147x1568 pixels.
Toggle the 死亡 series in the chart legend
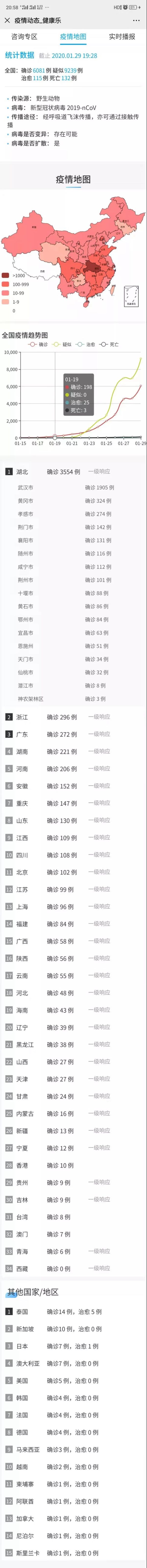(109, 345)
